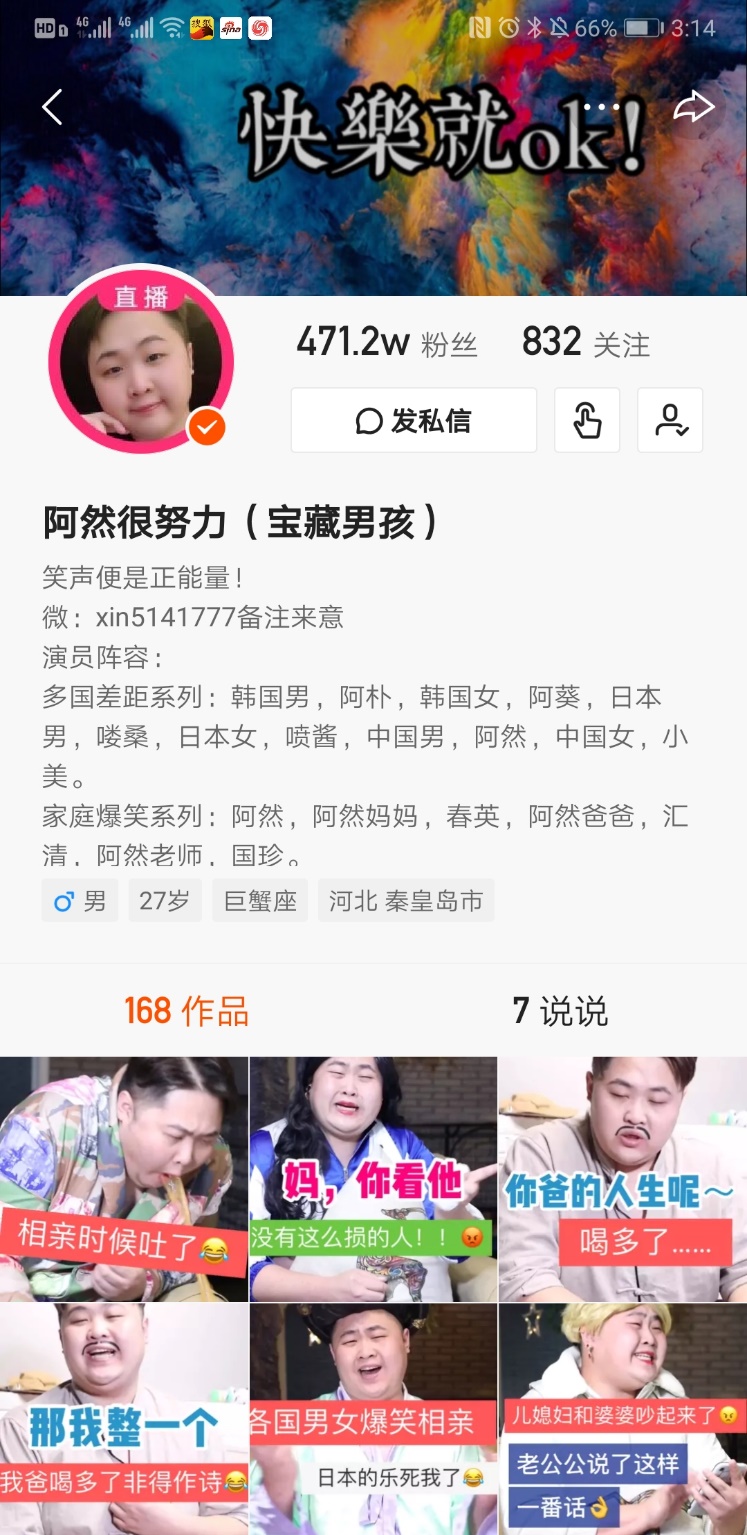Switch to the 168 作品 tab
This screenshot has height=1535, width=747.
point(186,1011)
